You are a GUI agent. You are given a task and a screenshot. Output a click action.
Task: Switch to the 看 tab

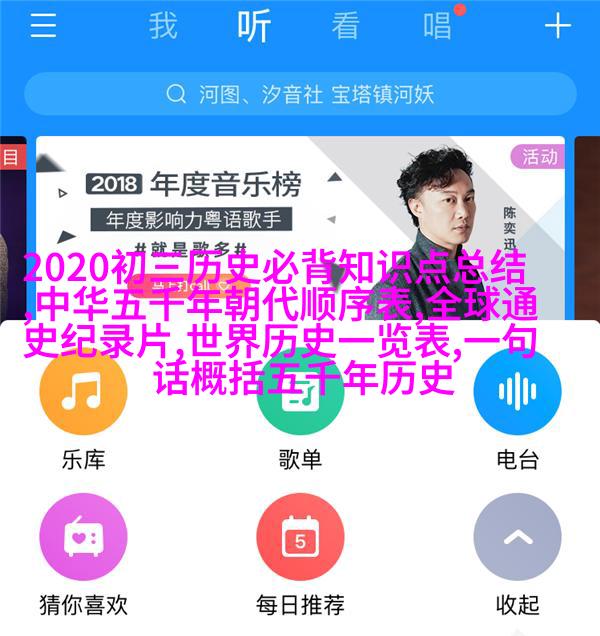pos(345,26)
